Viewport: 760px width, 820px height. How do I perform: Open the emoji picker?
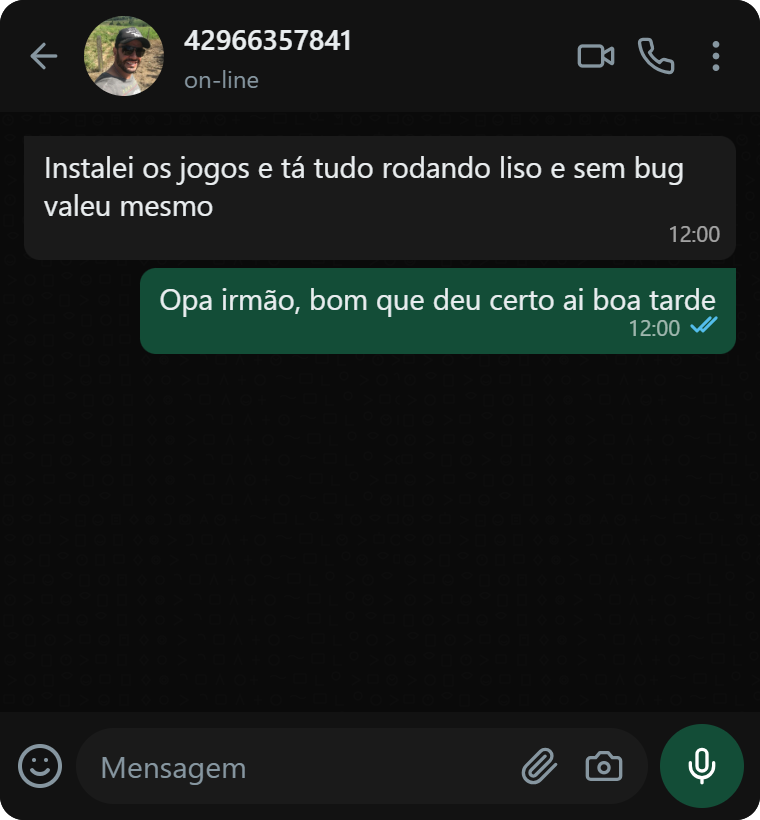tap(40, 767)
